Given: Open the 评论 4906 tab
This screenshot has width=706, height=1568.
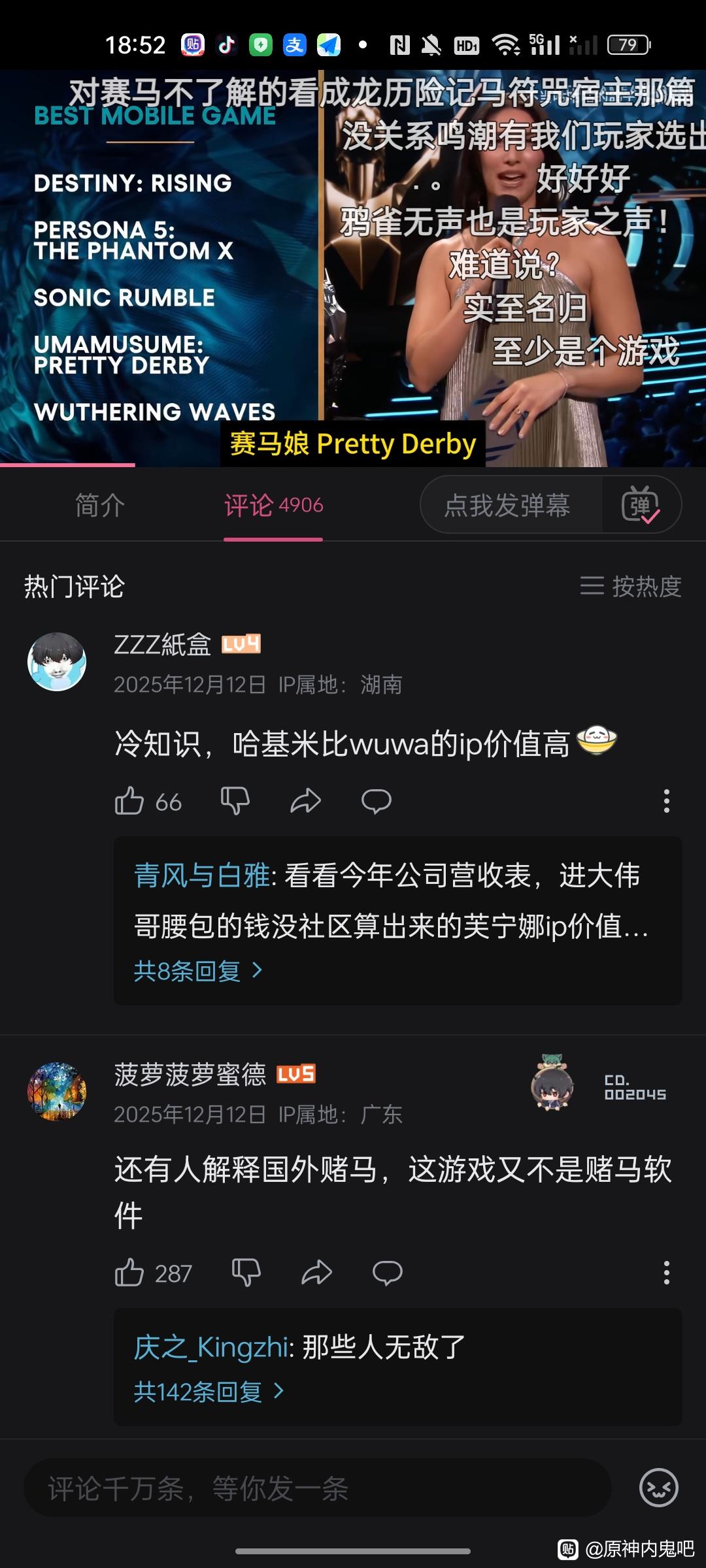Looking at the screenshot, I should click(273, 506).
